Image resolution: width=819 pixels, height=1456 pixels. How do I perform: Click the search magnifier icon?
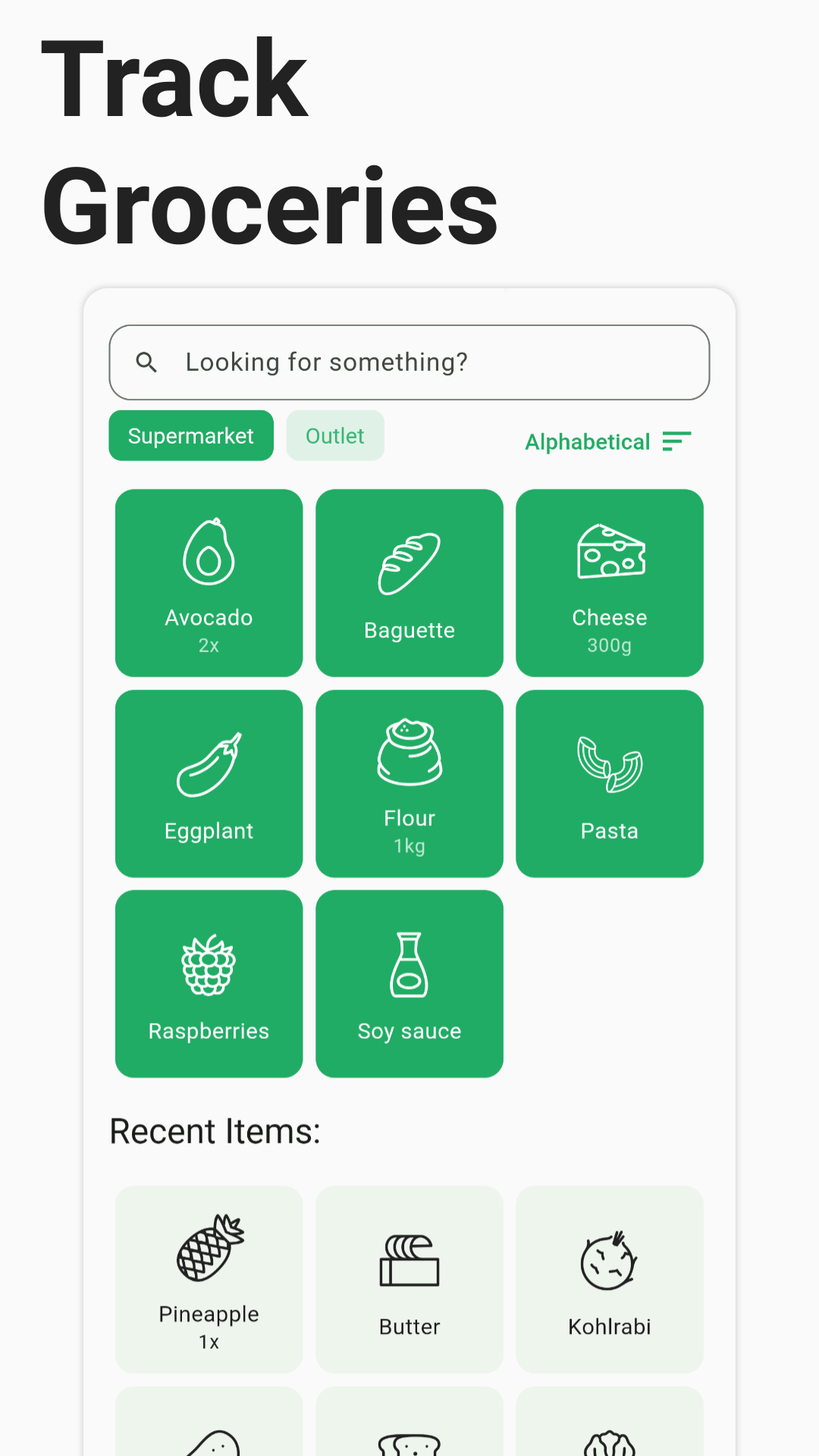tap(147, 362)
